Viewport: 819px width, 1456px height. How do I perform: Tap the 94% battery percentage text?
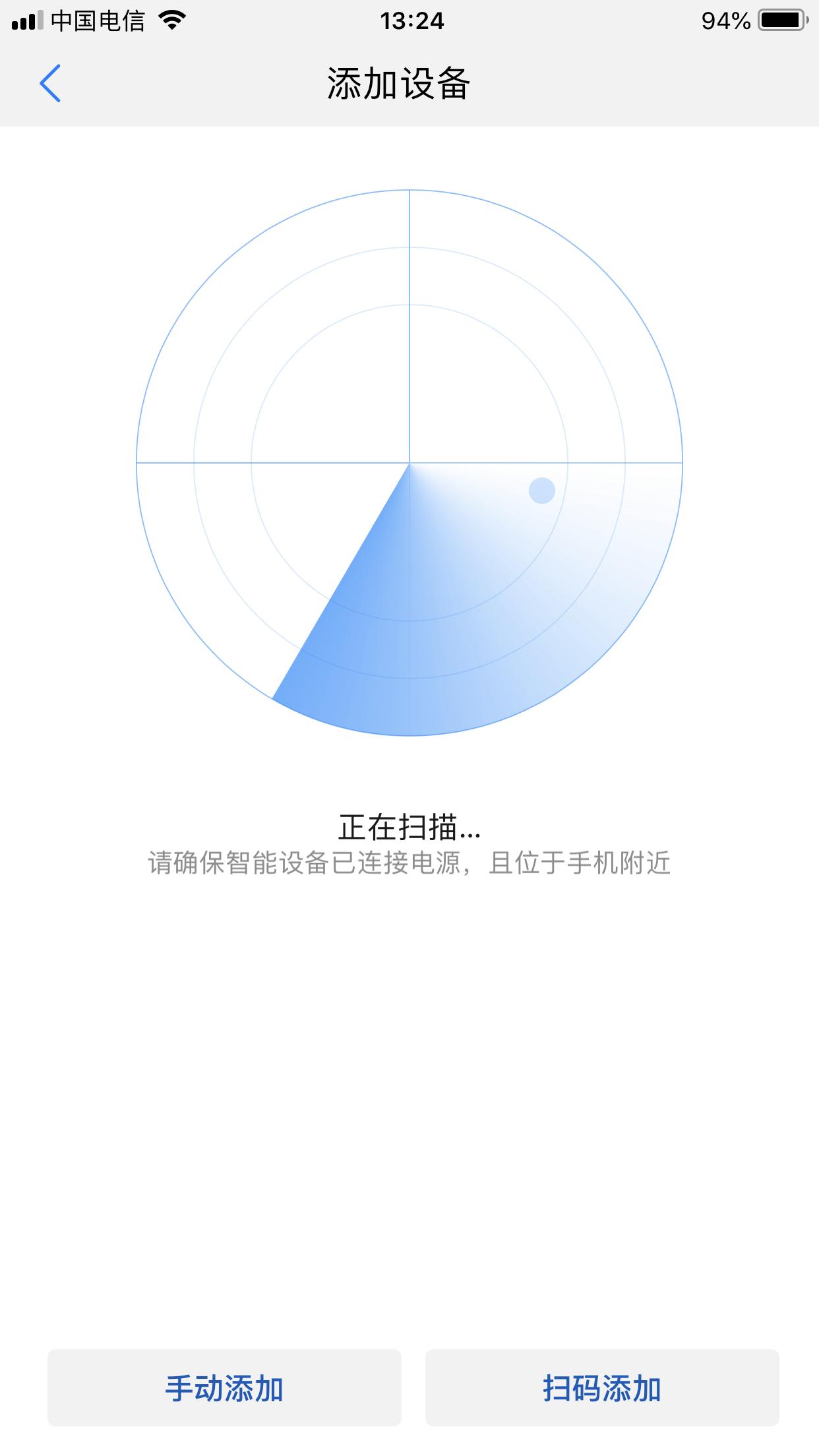(x=725, y=20)
